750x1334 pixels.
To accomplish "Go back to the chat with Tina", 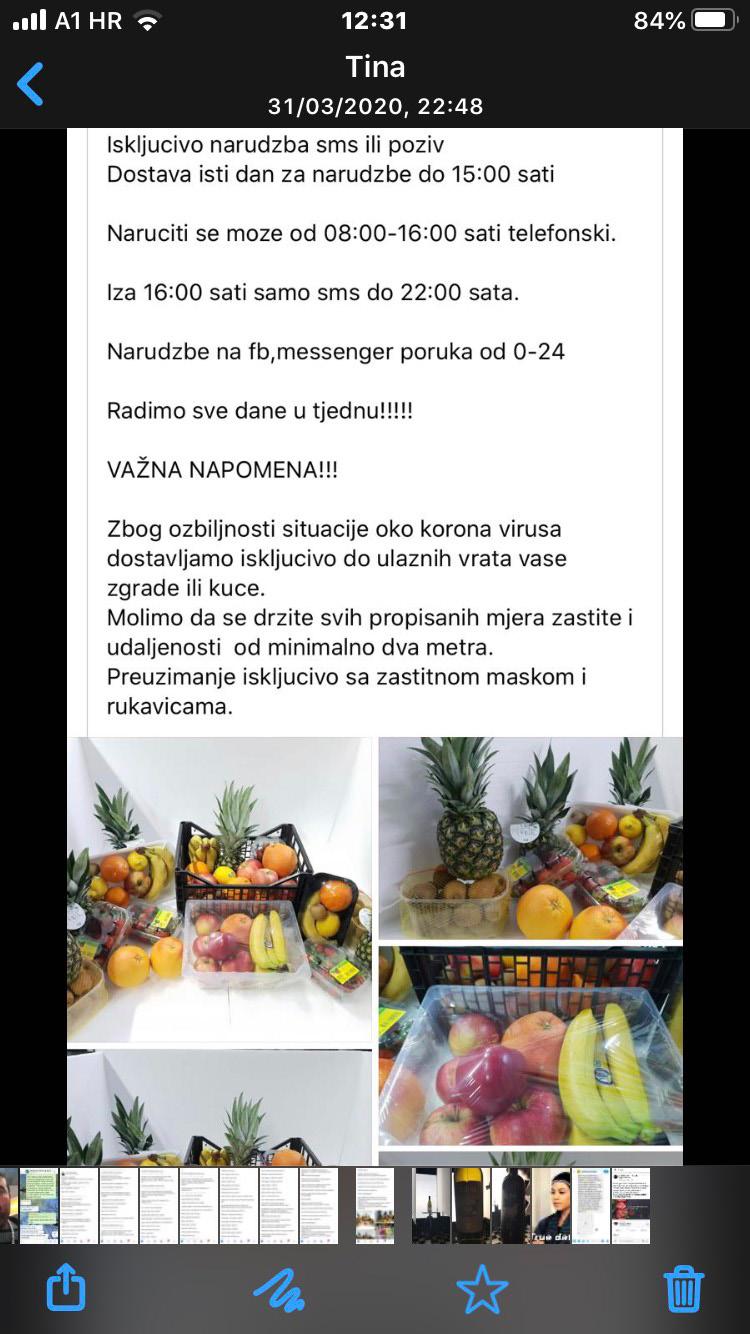I will pyautogui.click(x=31, y=84).
